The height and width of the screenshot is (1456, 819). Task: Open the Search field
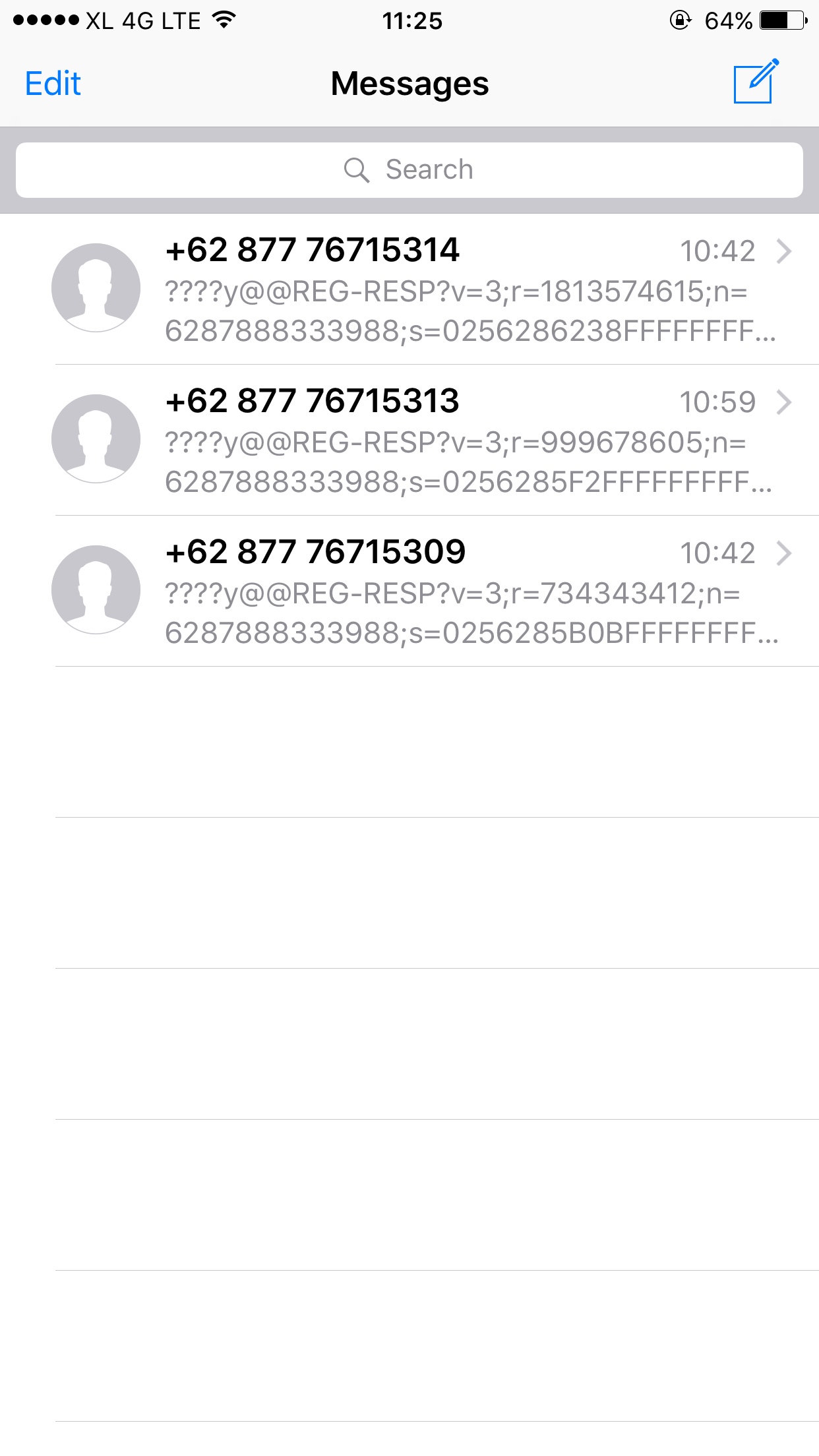409,170
